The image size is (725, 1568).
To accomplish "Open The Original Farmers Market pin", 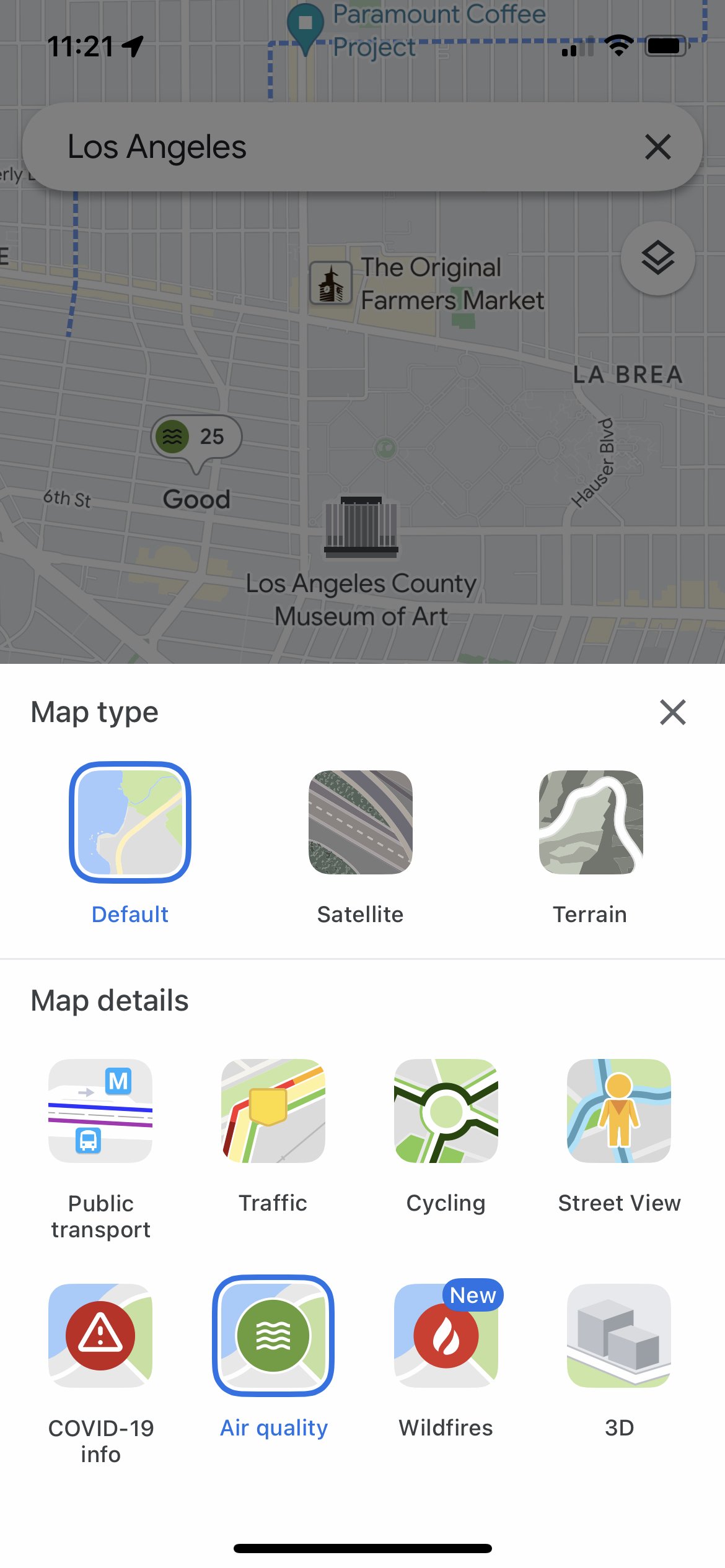I will pos(331,284).
